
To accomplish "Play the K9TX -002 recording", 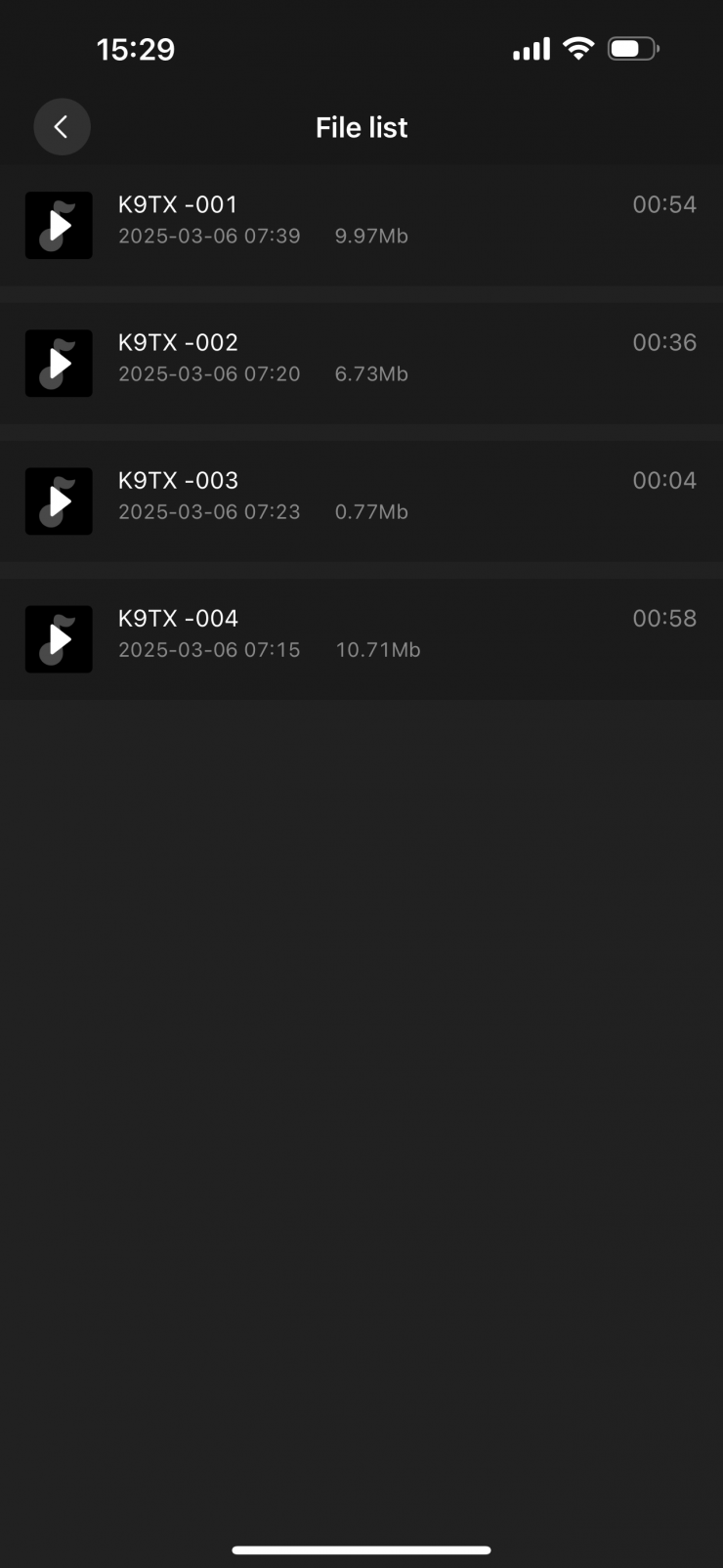I will 59,363.
